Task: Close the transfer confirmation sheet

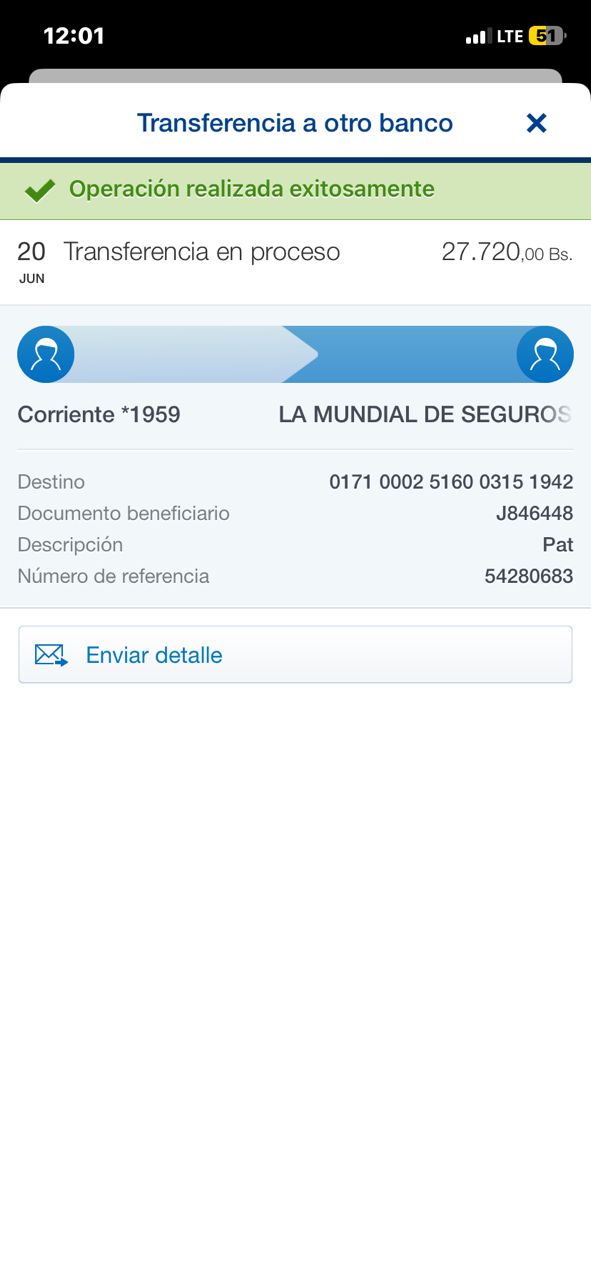Action: click(537, 123)
